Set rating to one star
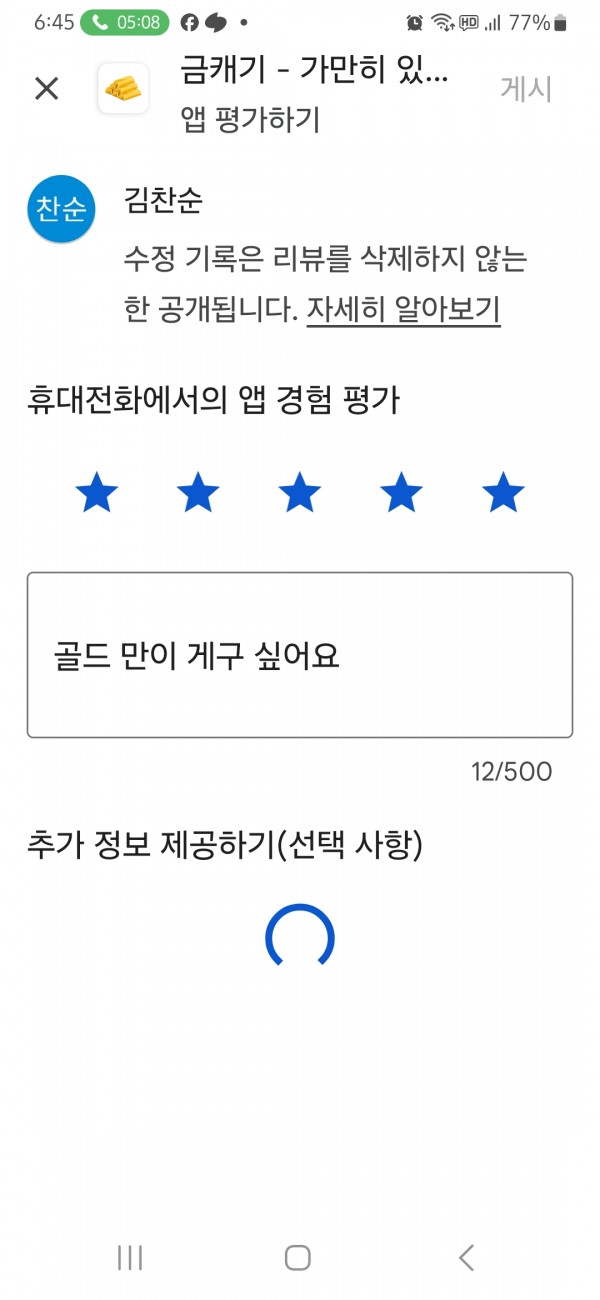Viewport: 600px width, 1300px height. pos(97,493)
